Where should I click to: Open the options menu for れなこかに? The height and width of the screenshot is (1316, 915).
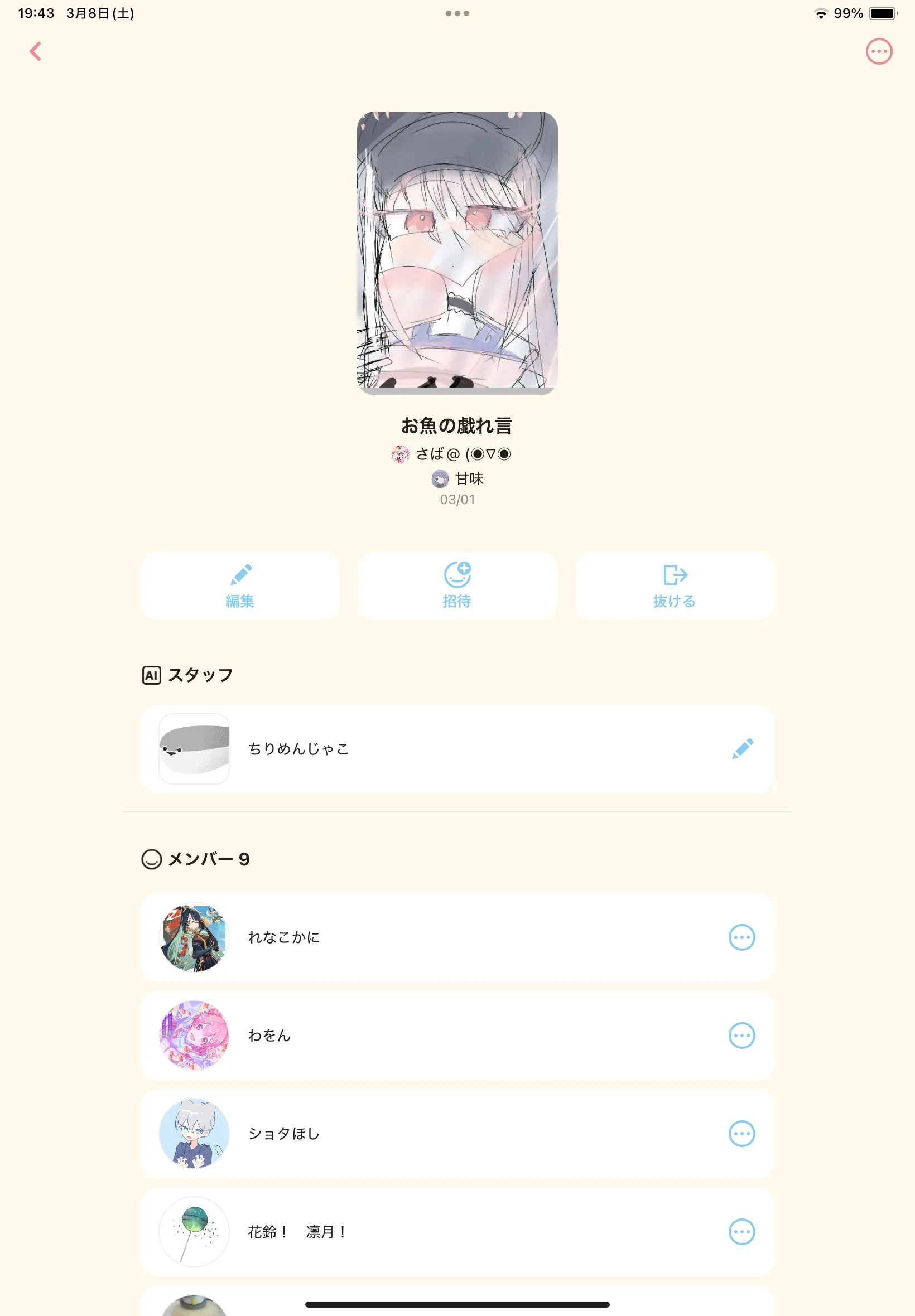741,937
